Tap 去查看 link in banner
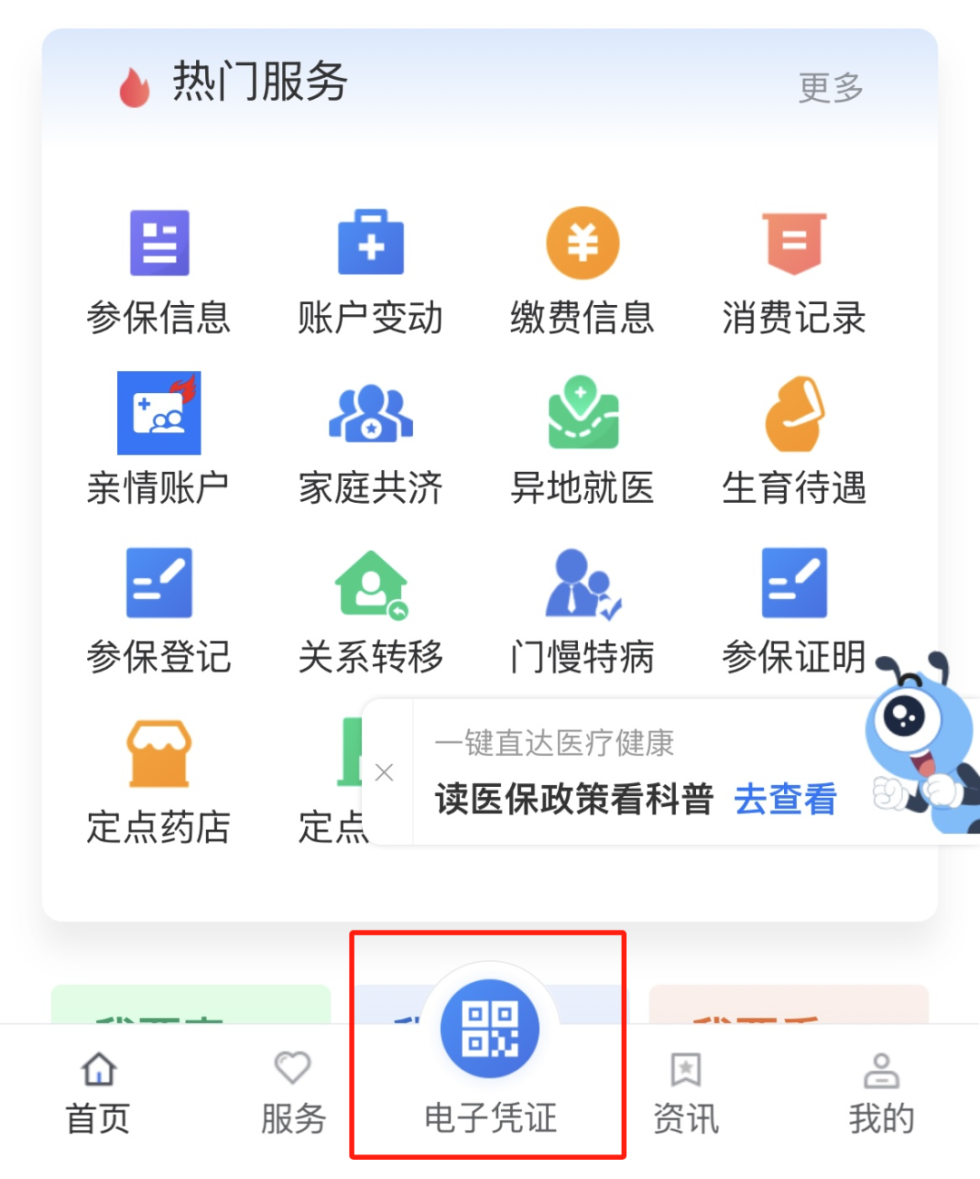The image size is (980, 1179). pos(785,799)
